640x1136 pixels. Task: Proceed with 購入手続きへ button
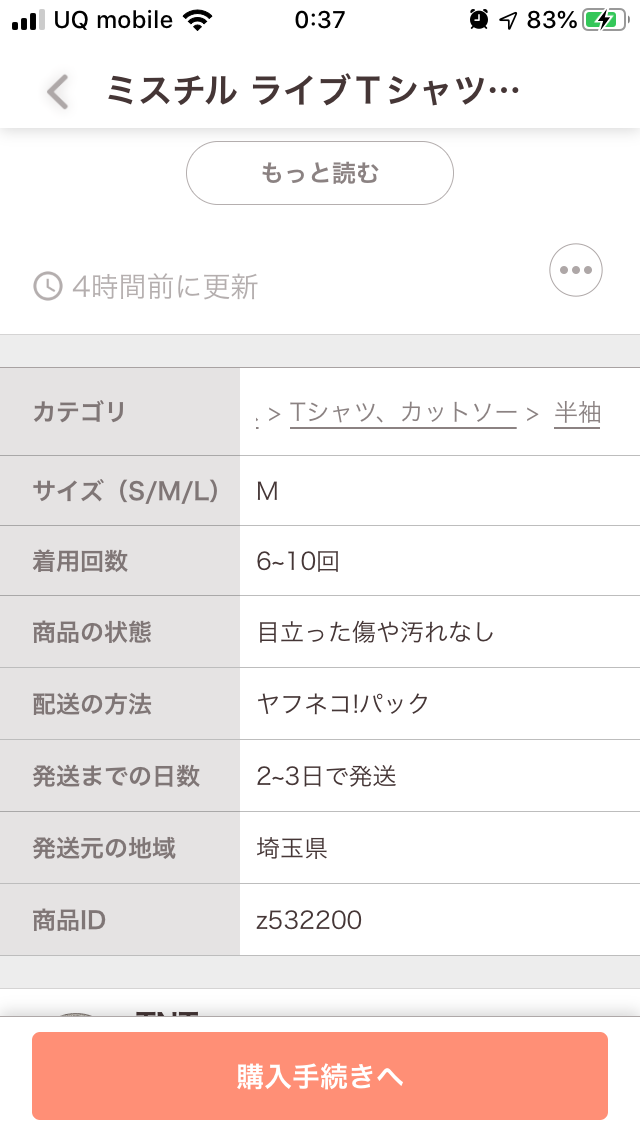tap(320, 1076)
